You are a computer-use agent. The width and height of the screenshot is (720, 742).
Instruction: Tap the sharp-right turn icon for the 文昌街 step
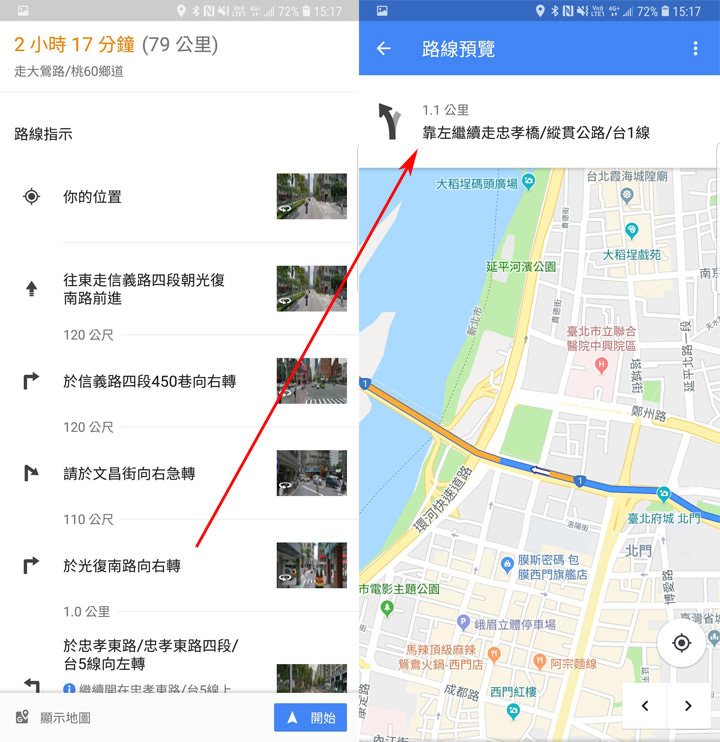(x=30, y=473)
